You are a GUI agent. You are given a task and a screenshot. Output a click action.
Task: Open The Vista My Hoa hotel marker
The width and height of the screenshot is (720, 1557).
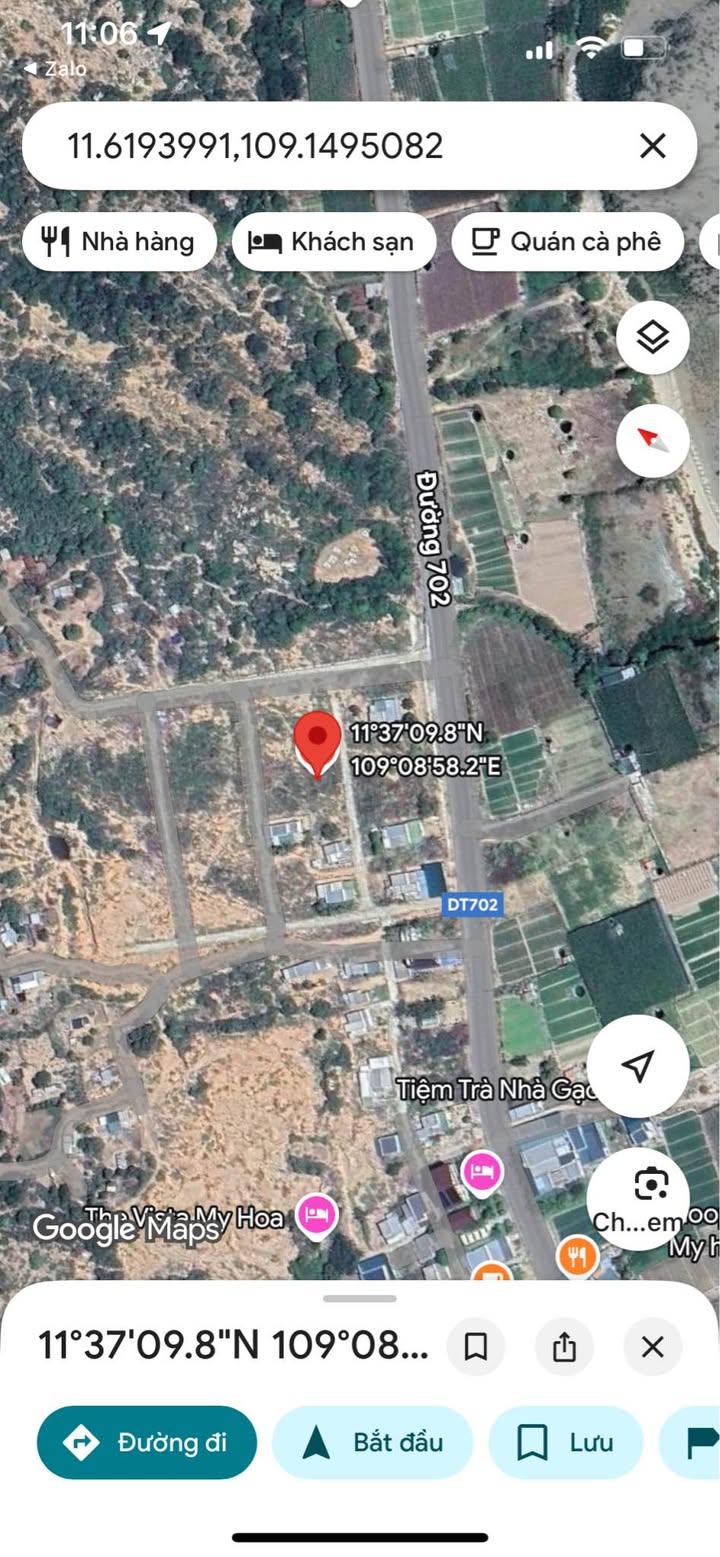(x=317, y=1217)
